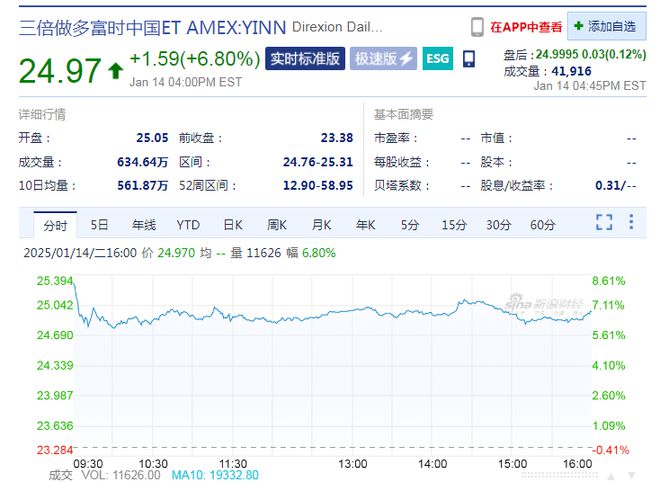Switch to 极速版 mode
Image resolution: width=660 pixels, height=482 pixels.
(x=383, y=59)
